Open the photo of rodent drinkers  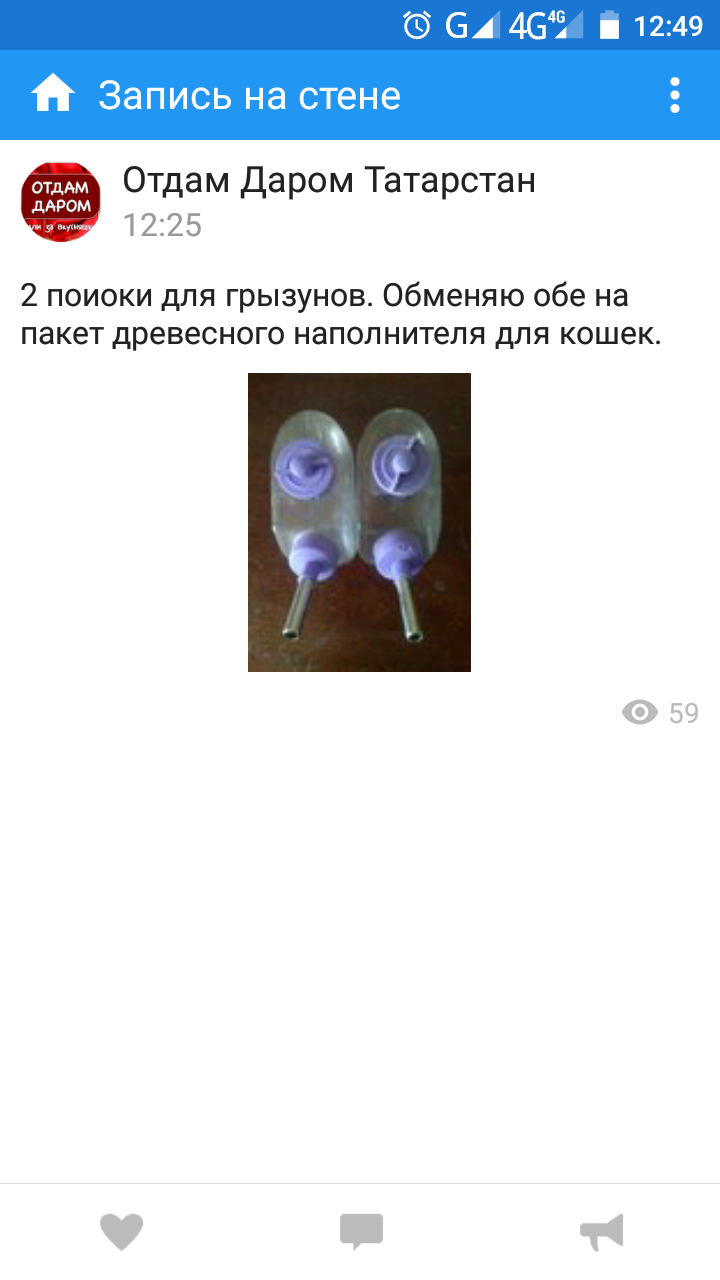click(359, 521)
